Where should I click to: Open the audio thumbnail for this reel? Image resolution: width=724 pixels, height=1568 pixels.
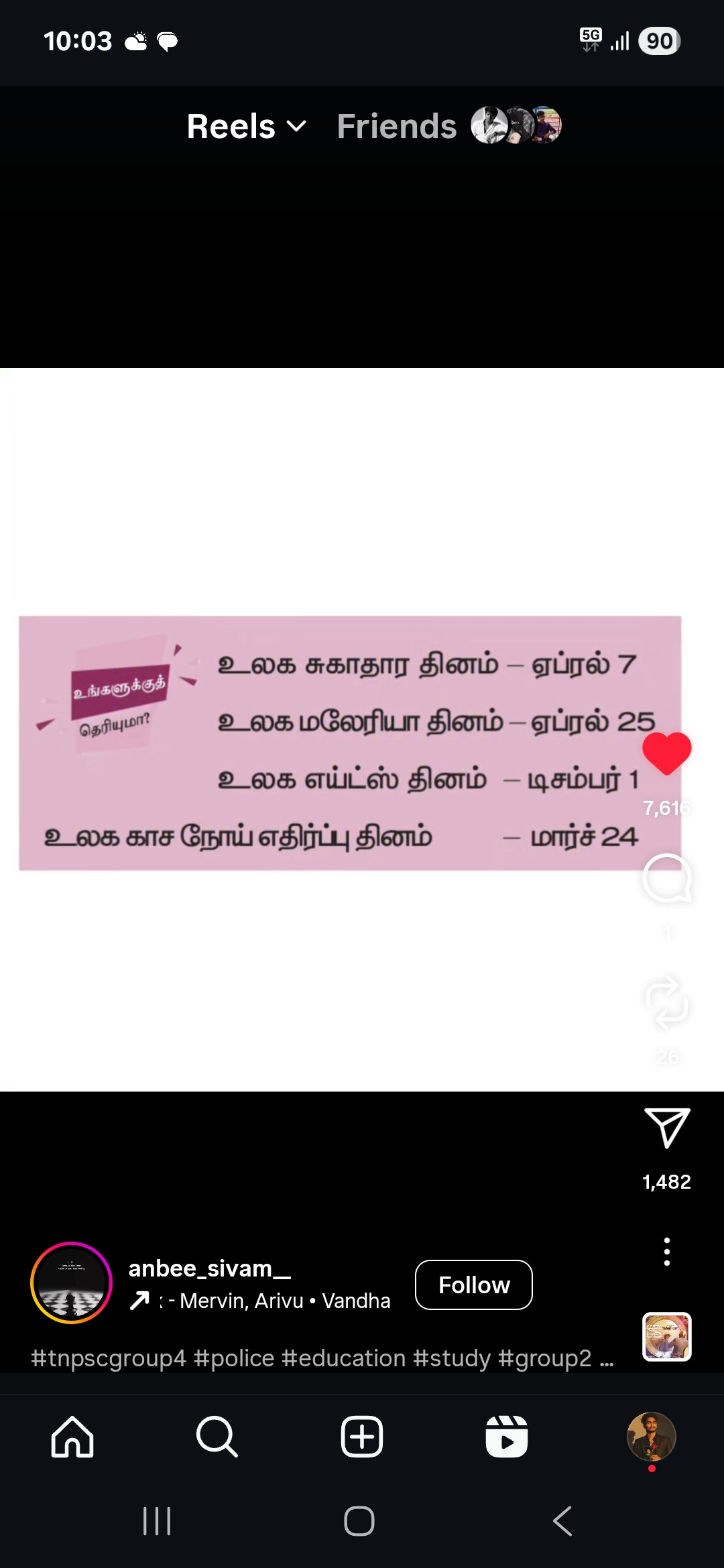(x=666, y=1337)
